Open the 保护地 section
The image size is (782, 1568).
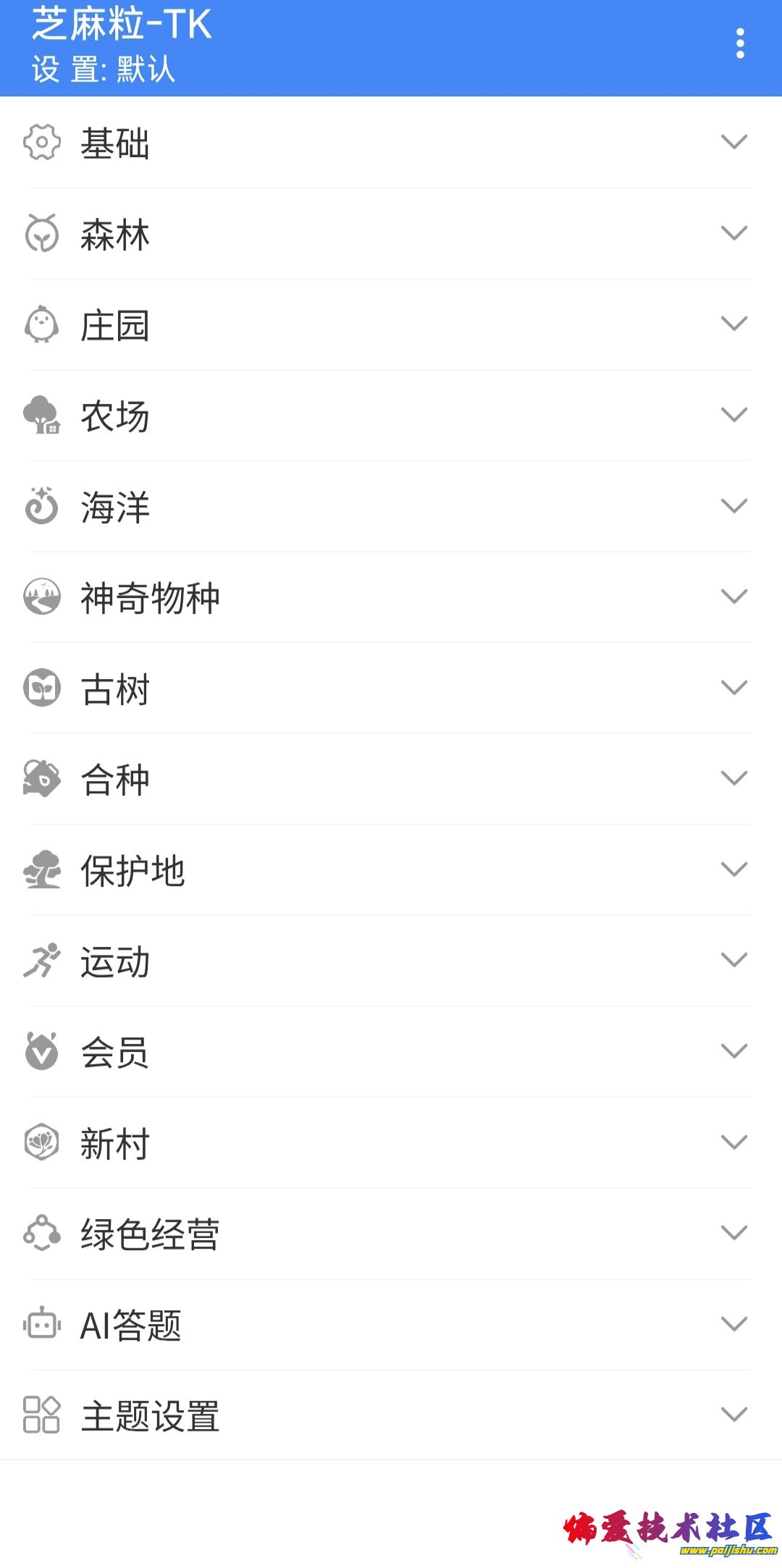tap(391, 870)
